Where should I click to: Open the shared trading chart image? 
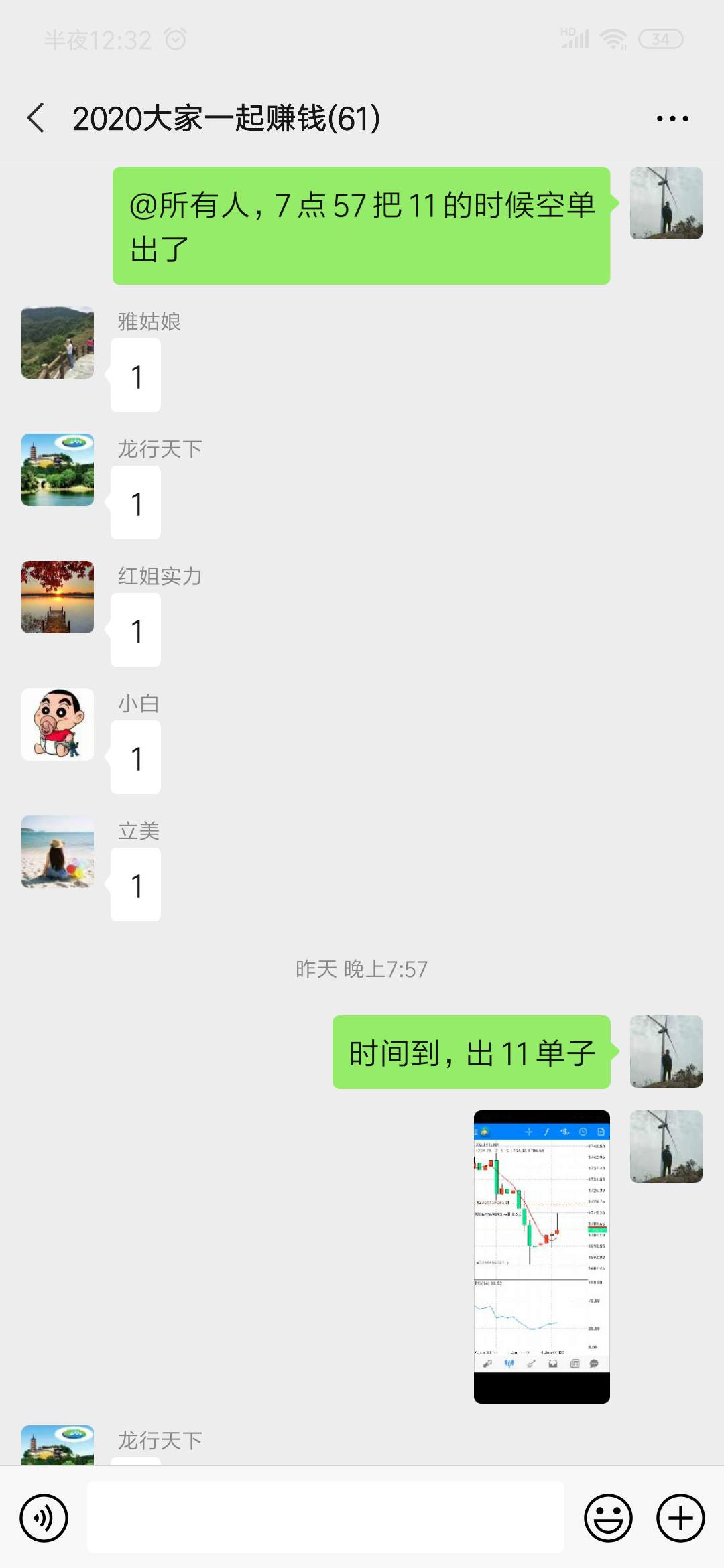coord(542,1256)
